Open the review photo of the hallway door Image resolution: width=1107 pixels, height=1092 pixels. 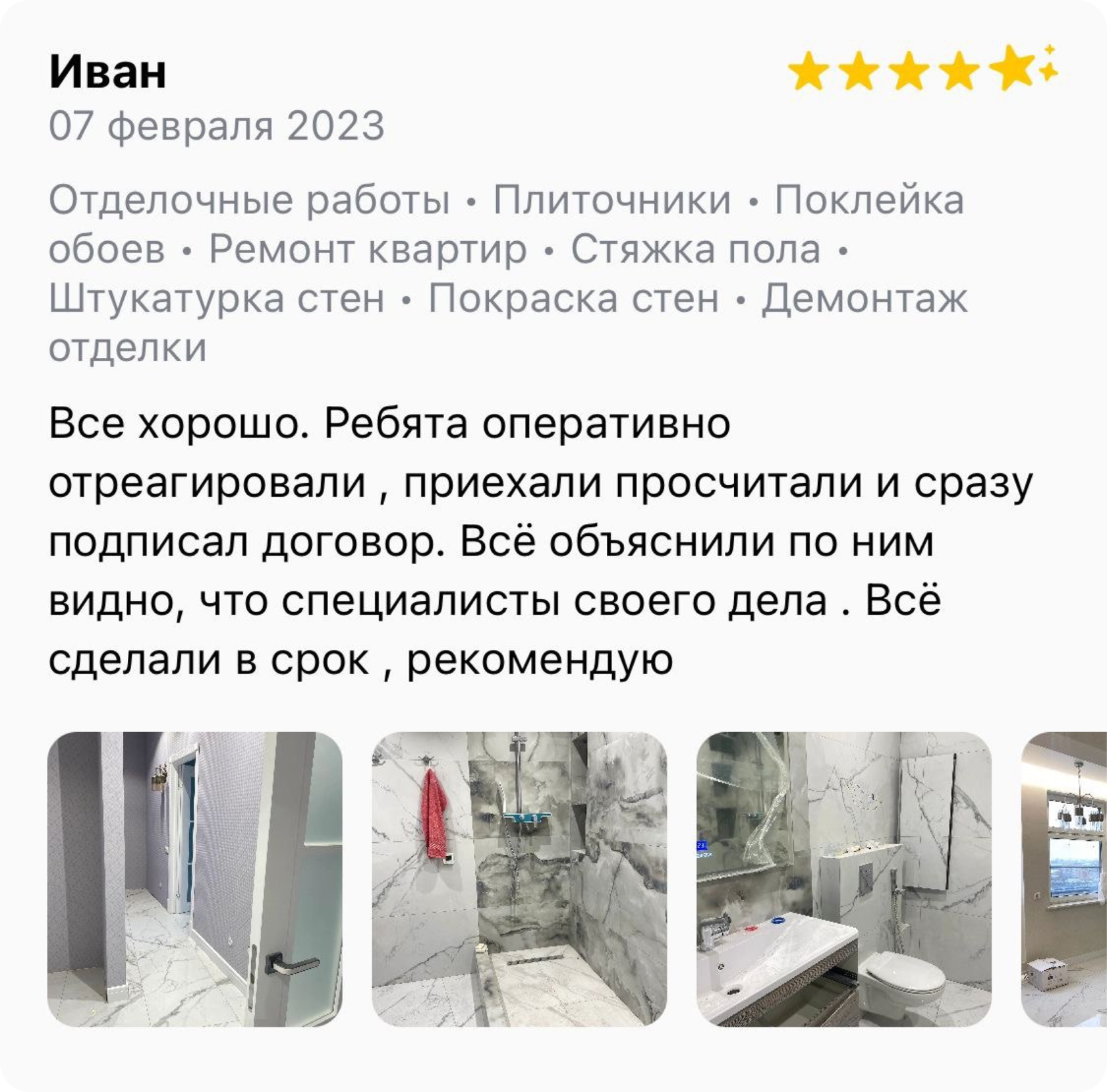195,878
